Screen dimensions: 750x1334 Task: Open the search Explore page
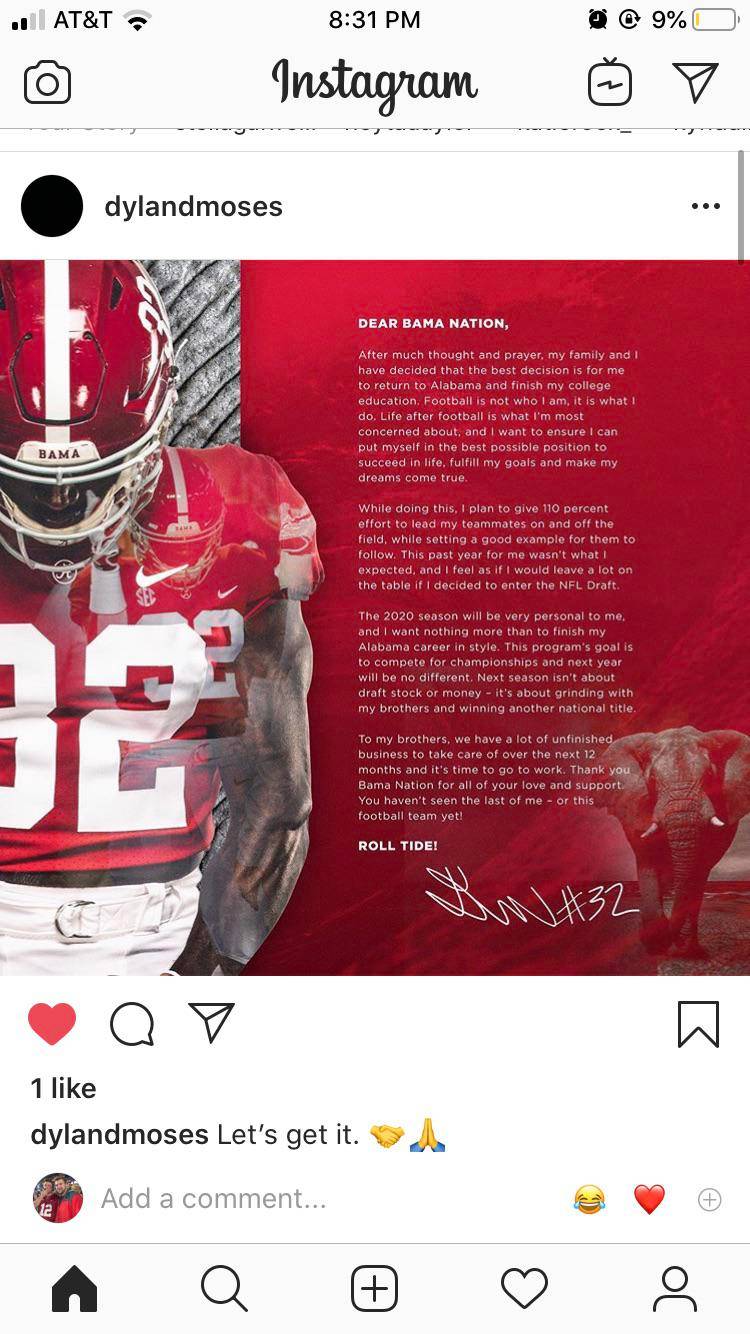pyautogui.click(x=224, y=1289)
